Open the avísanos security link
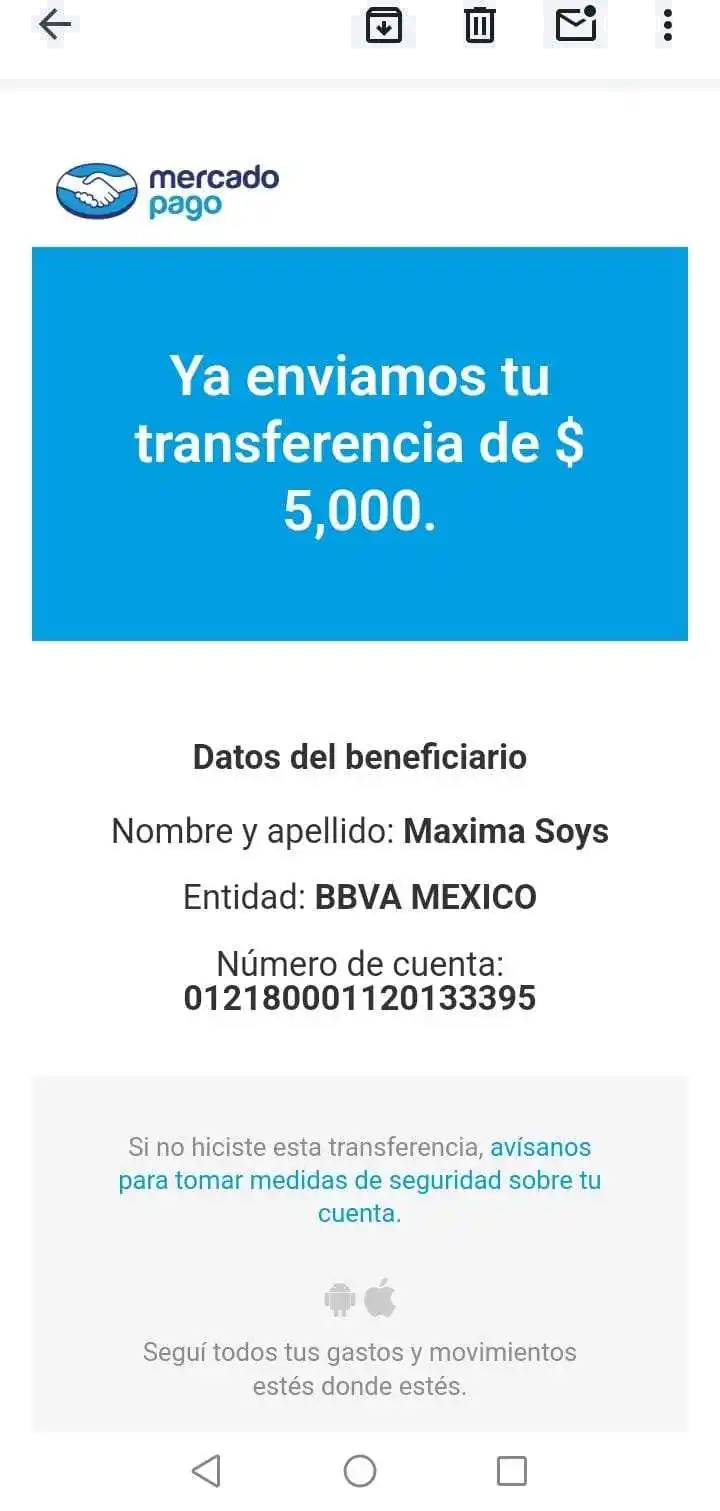 [540, 1147]
